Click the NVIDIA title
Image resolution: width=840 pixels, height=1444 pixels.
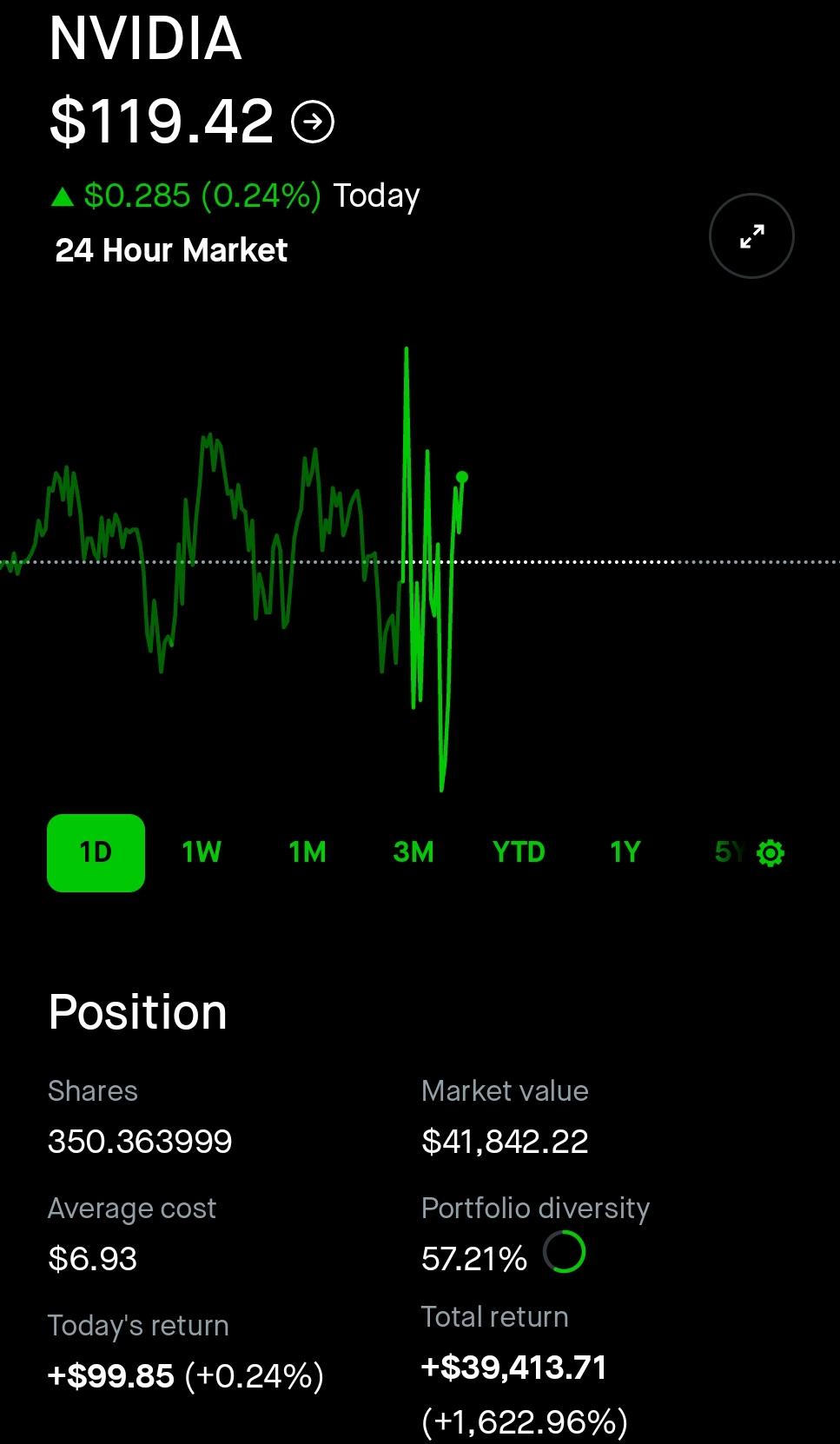[145, 38]
